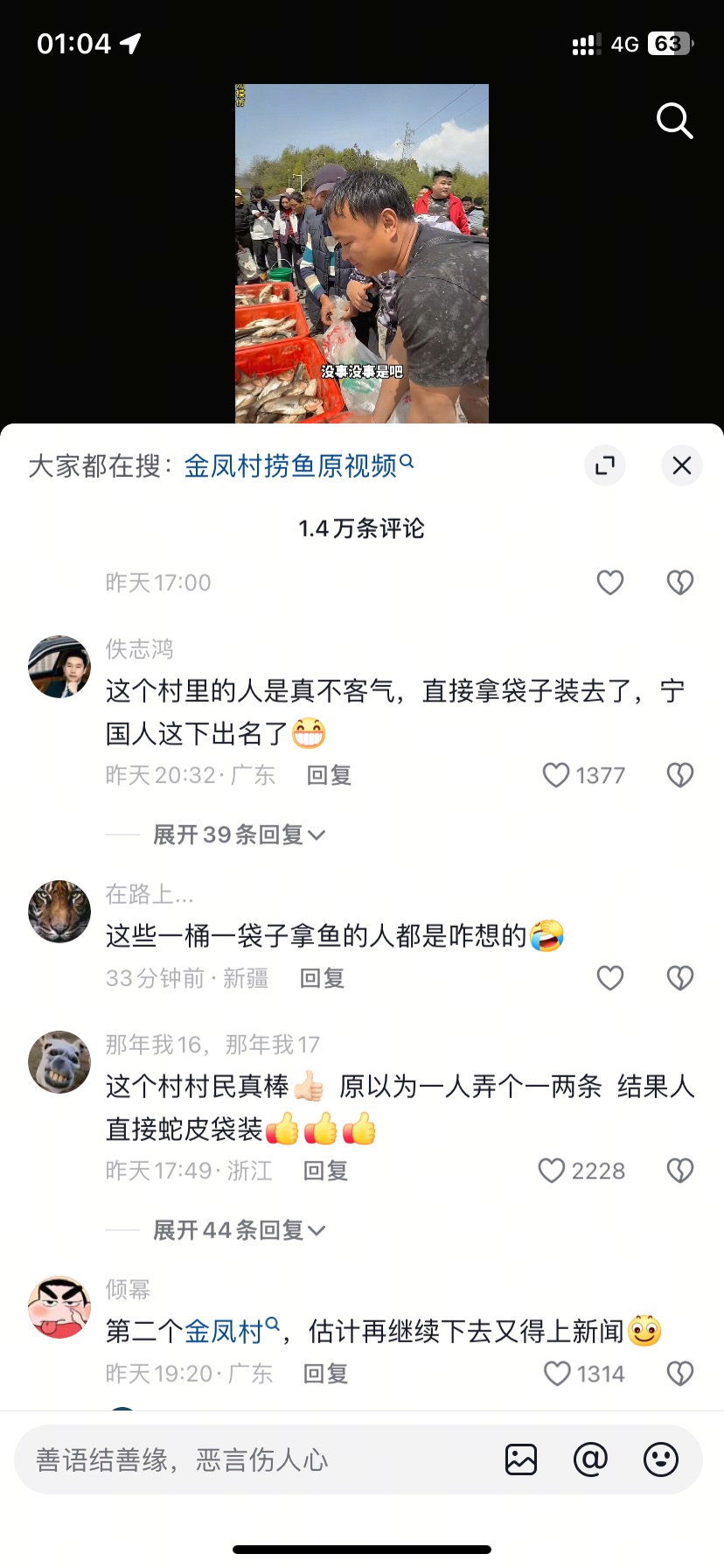The image size is (724, 1568).
Task: Like 佚志鸿's comment
Action: pyautogui.click(x=557, y=775)
